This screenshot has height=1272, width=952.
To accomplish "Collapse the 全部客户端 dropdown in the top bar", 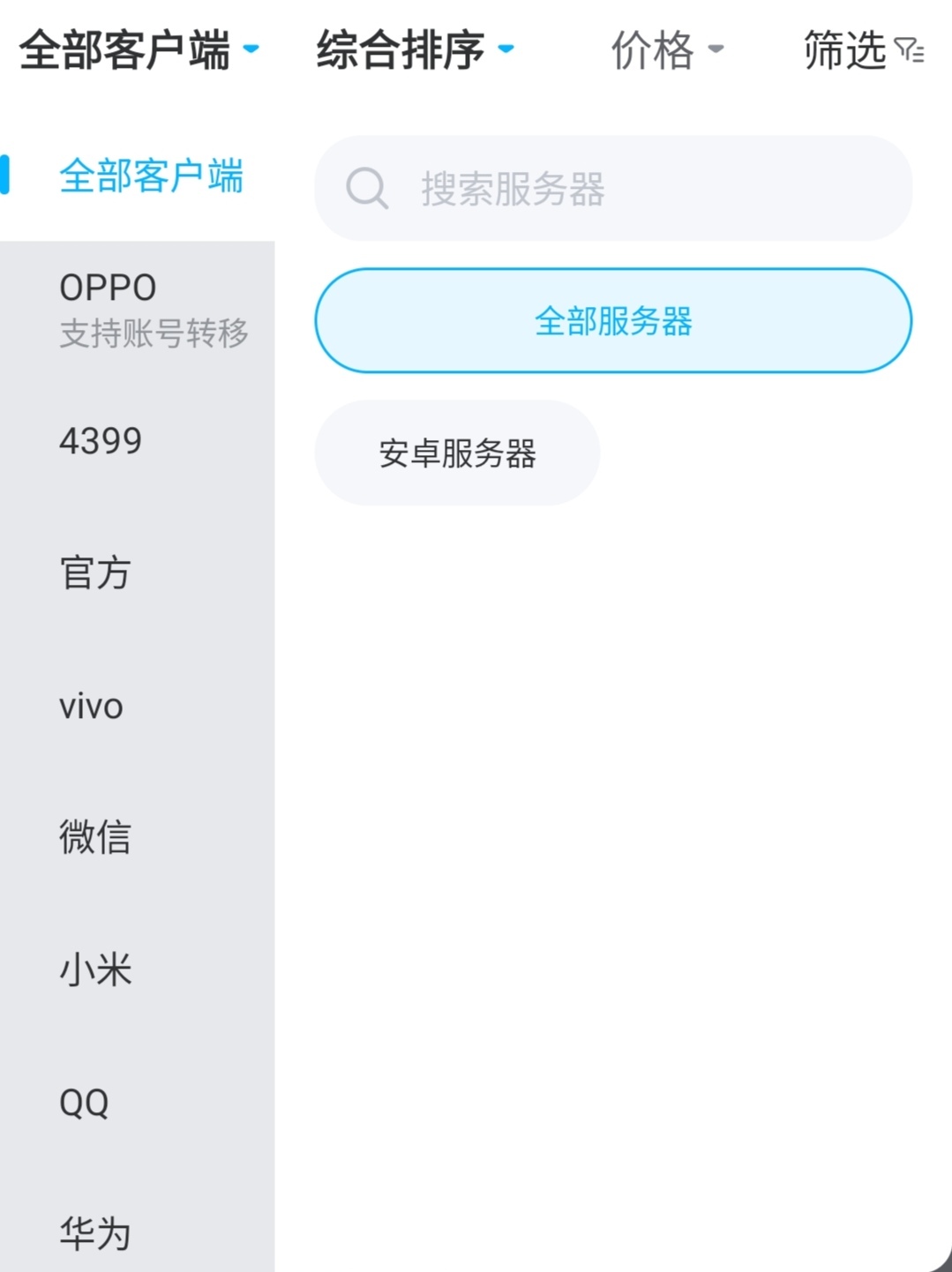I will point(139,49).
